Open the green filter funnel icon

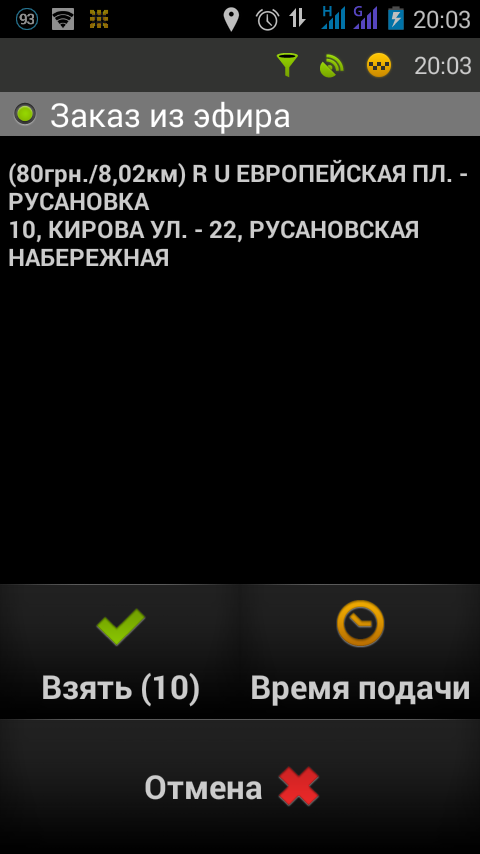pos(287,65)
